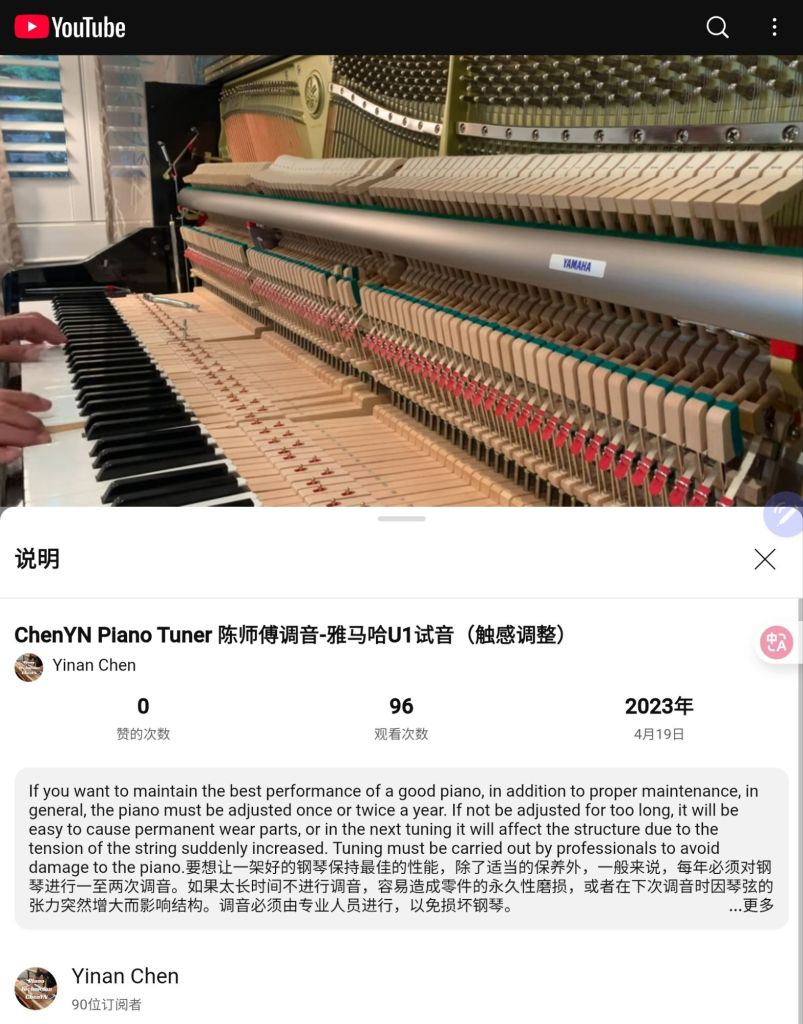Expand description with the 更多 link
803x1024 pixels.
[x=752, y=905]
